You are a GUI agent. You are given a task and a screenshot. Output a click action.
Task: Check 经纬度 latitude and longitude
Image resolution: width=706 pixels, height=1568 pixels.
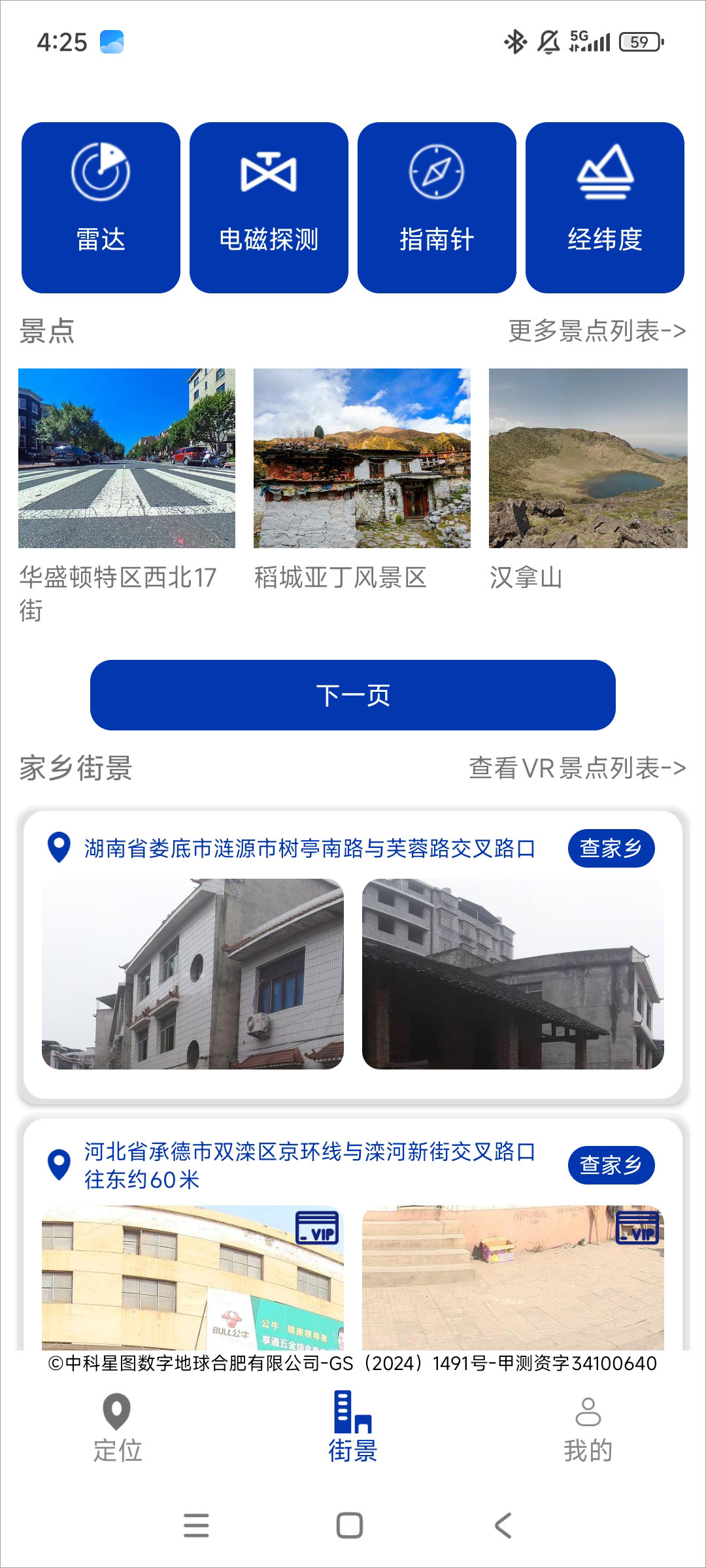tap(605, 208)
